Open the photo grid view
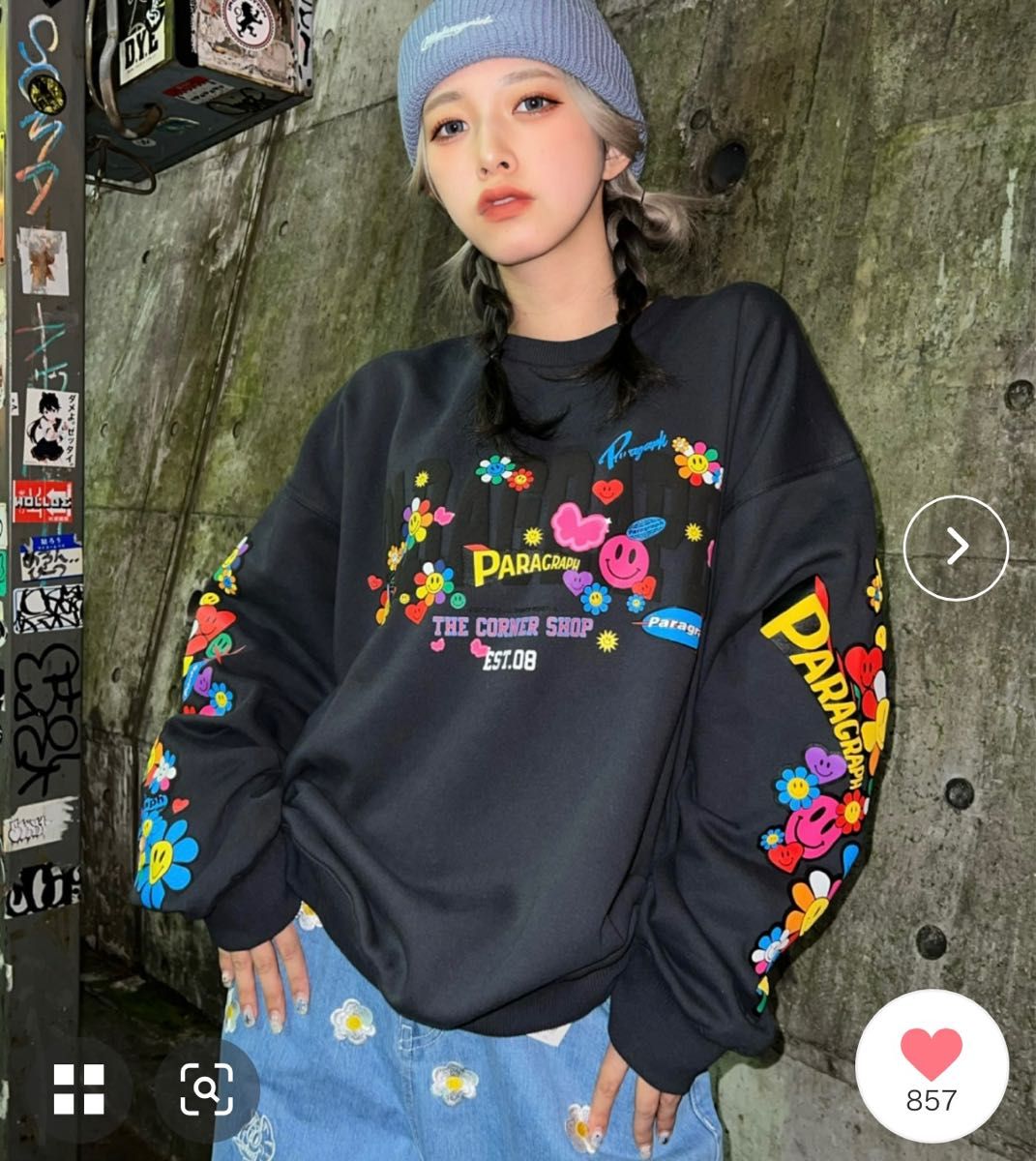1036x1161 pixels. coord(79,1088)
